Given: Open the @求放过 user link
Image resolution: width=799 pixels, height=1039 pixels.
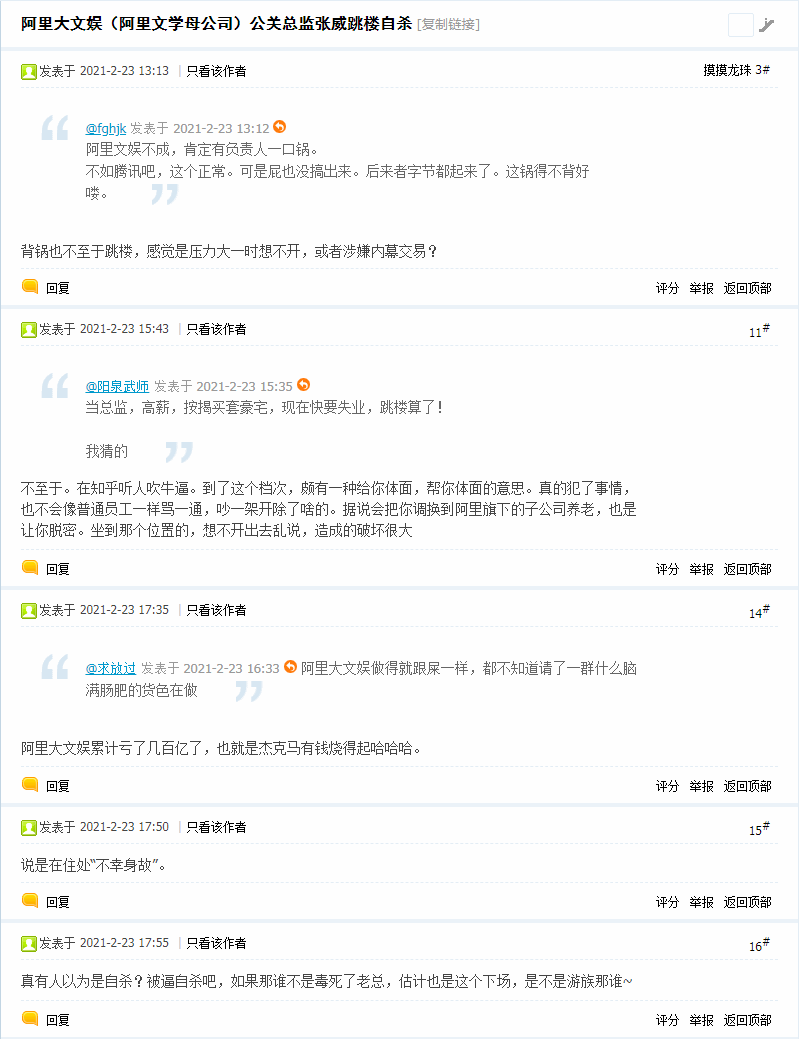Looking at the screenshot, I should tap(110, 668).
